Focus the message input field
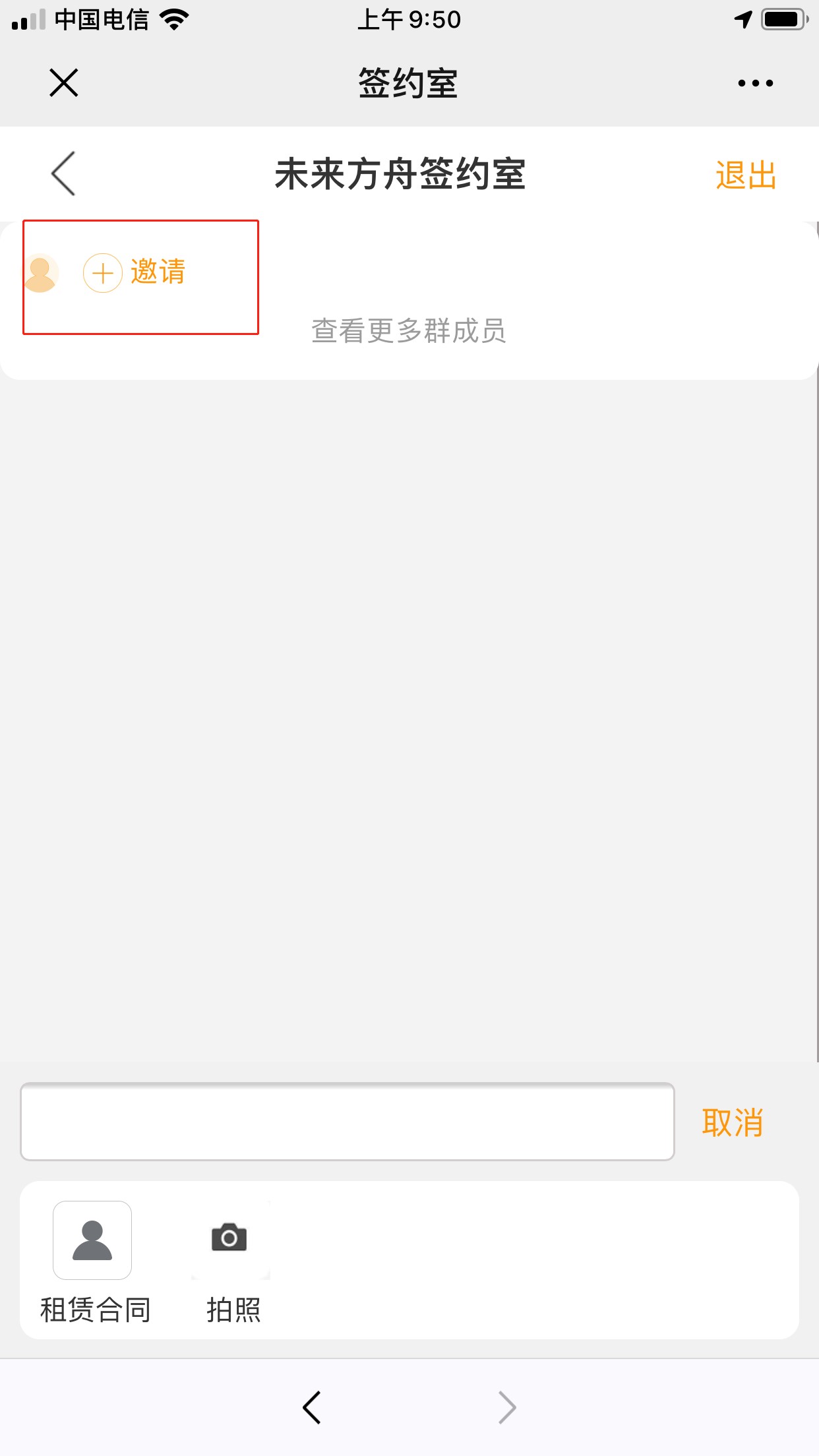 tap(348, 1121)
